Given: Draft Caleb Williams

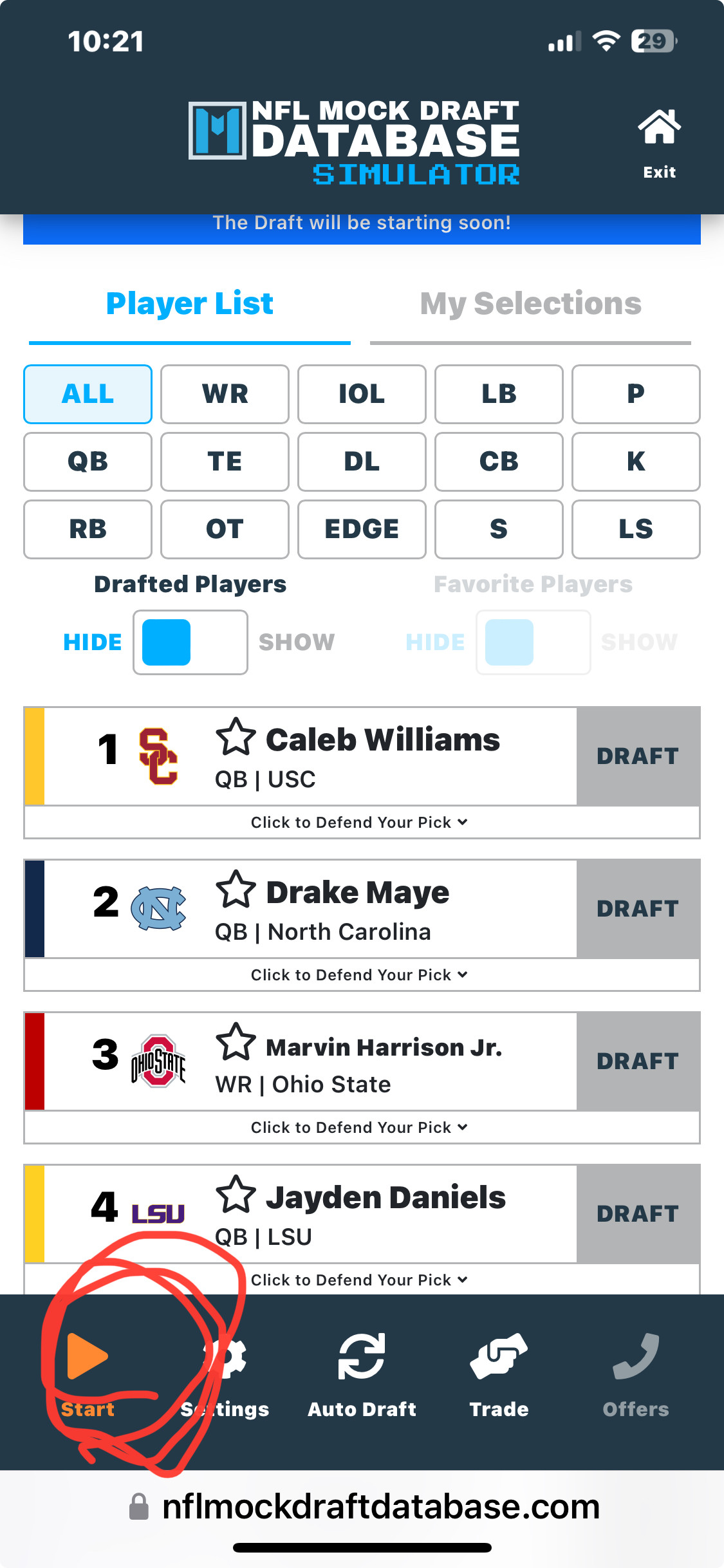Looking at the screenshot, I should pos(637,756).
